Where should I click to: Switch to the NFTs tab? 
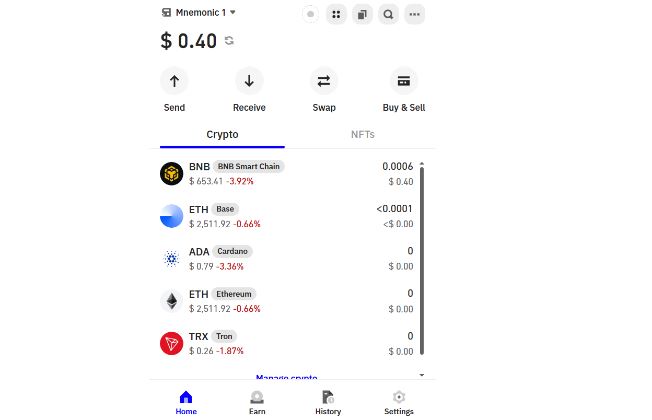[x=363, y=134]
